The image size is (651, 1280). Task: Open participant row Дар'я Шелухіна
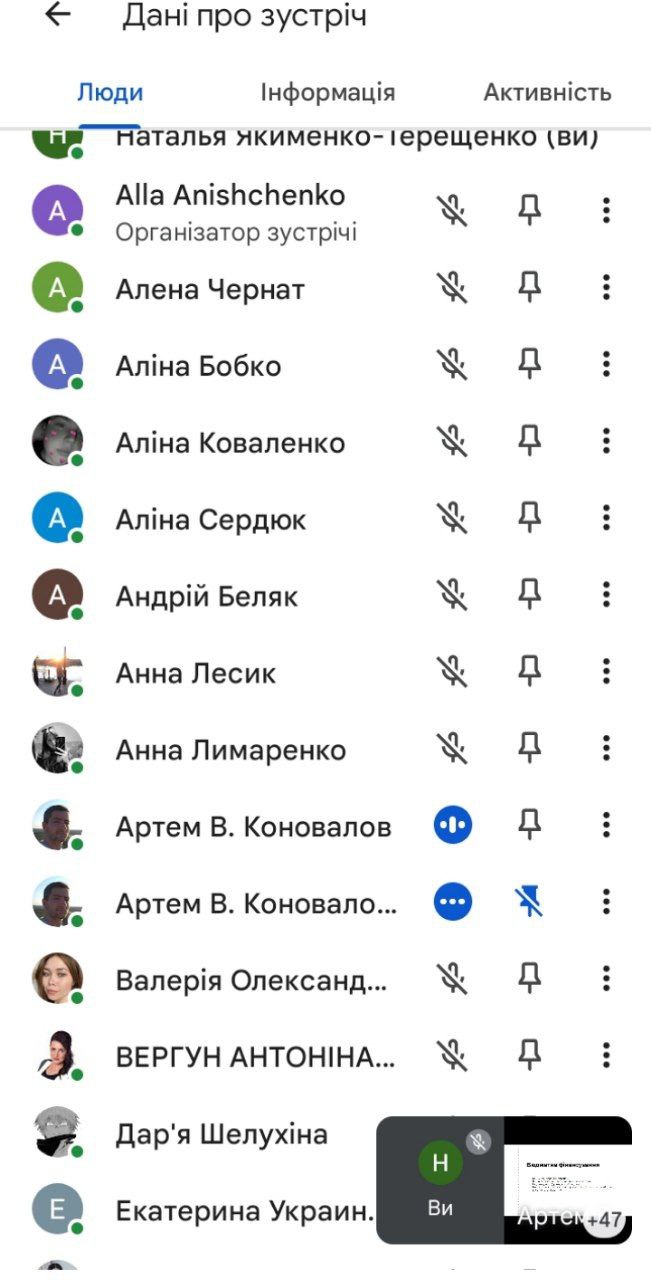tap(221, 1134)
